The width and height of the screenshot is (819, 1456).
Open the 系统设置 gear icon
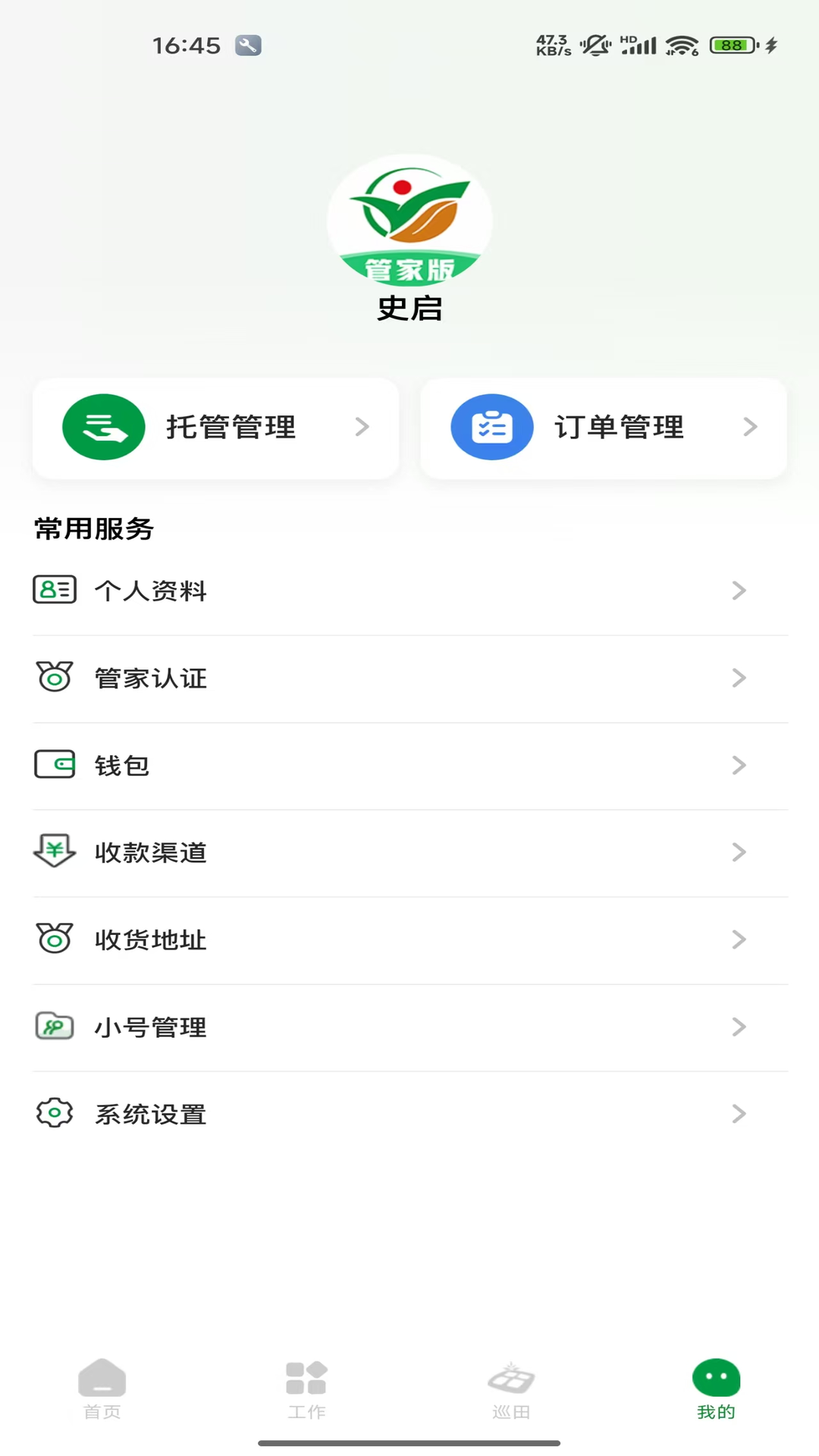pos(54,1114)
